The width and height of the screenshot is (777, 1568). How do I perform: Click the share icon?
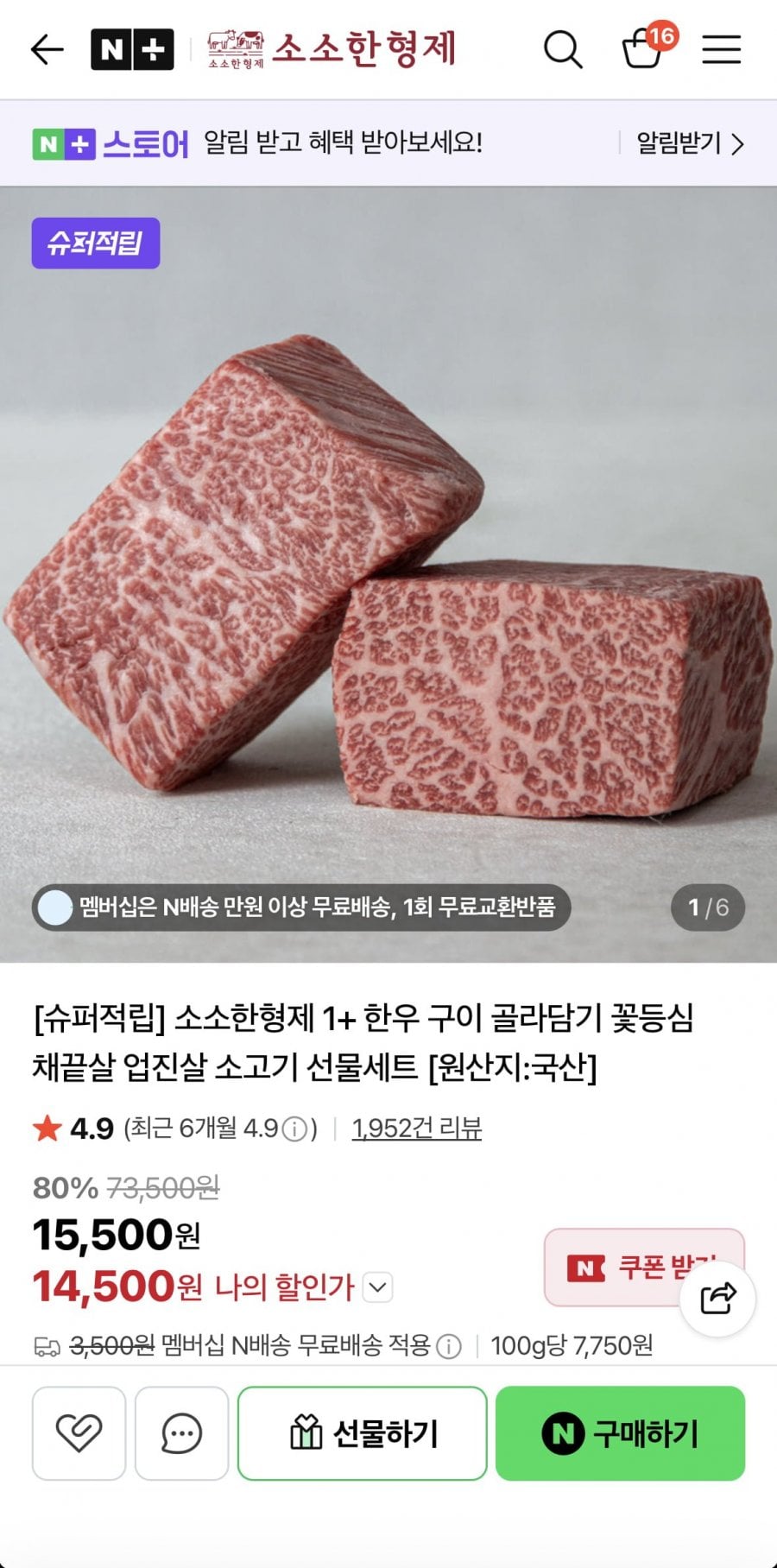[x=717, y=1299]
